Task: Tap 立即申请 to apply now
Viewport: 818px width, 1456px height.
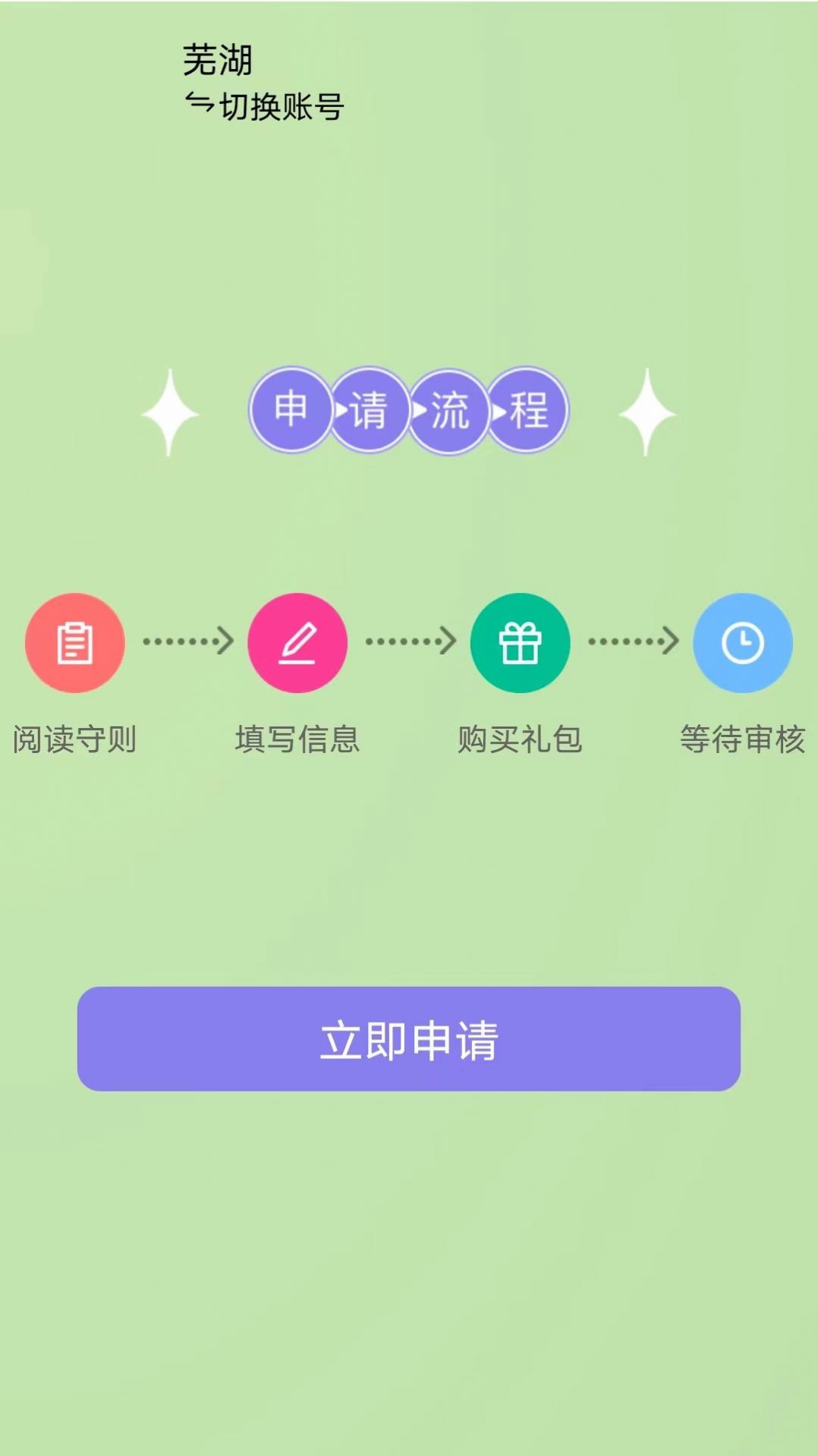Action: pyautogui.click(x=408, y=1038)
